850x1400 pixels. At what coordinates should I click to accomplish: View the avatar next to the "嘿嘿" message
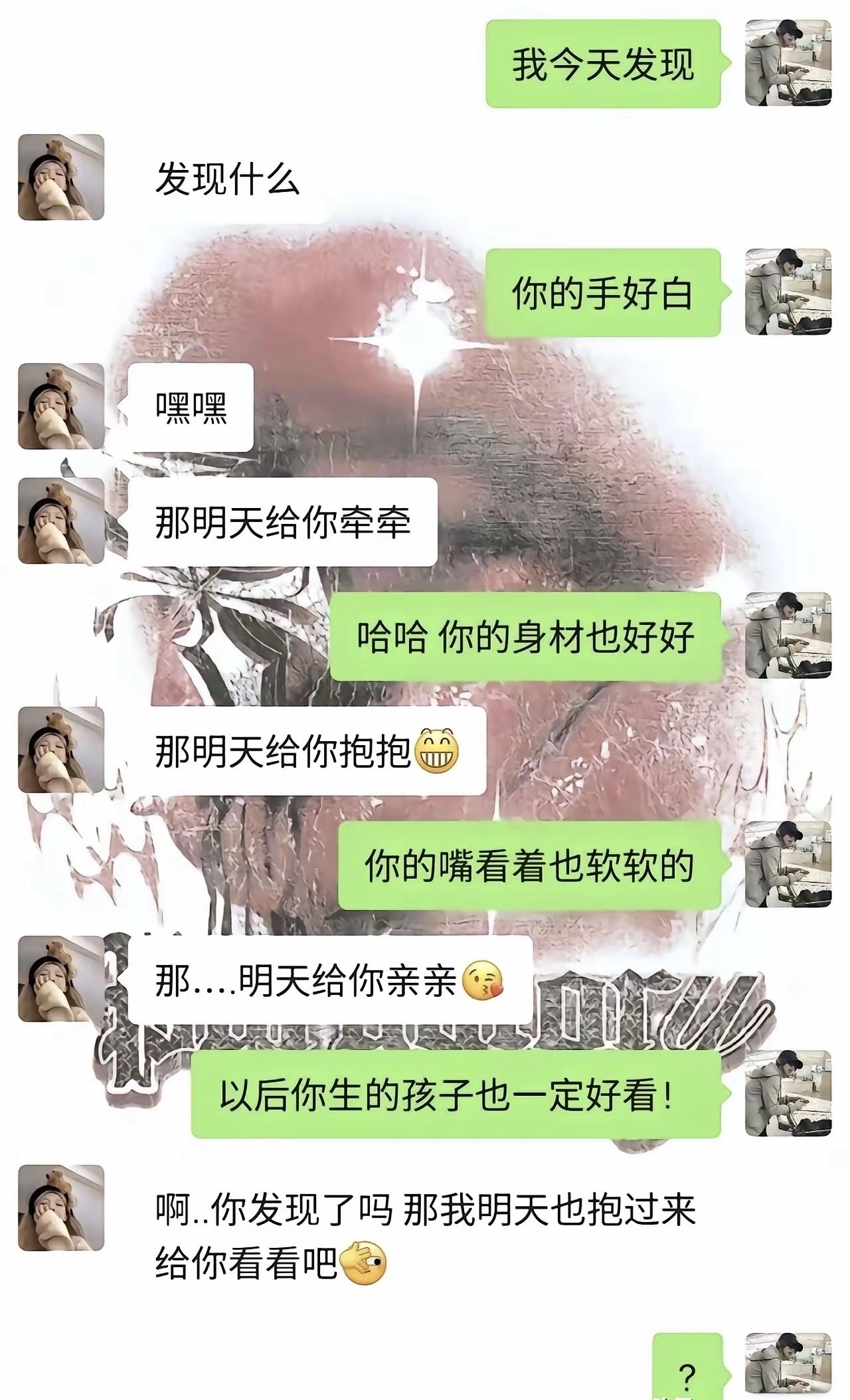(61, 404)
